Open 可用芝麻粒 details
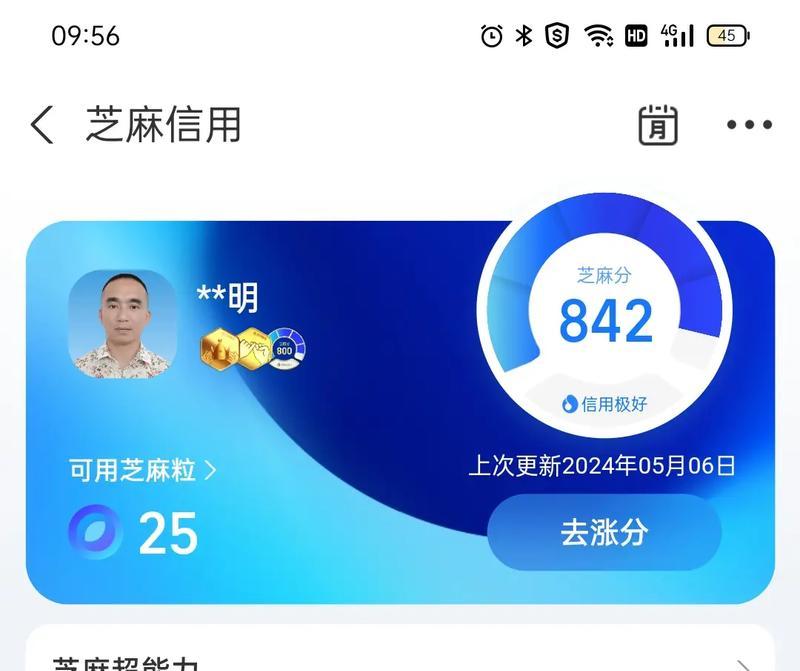 click(142, 470)
